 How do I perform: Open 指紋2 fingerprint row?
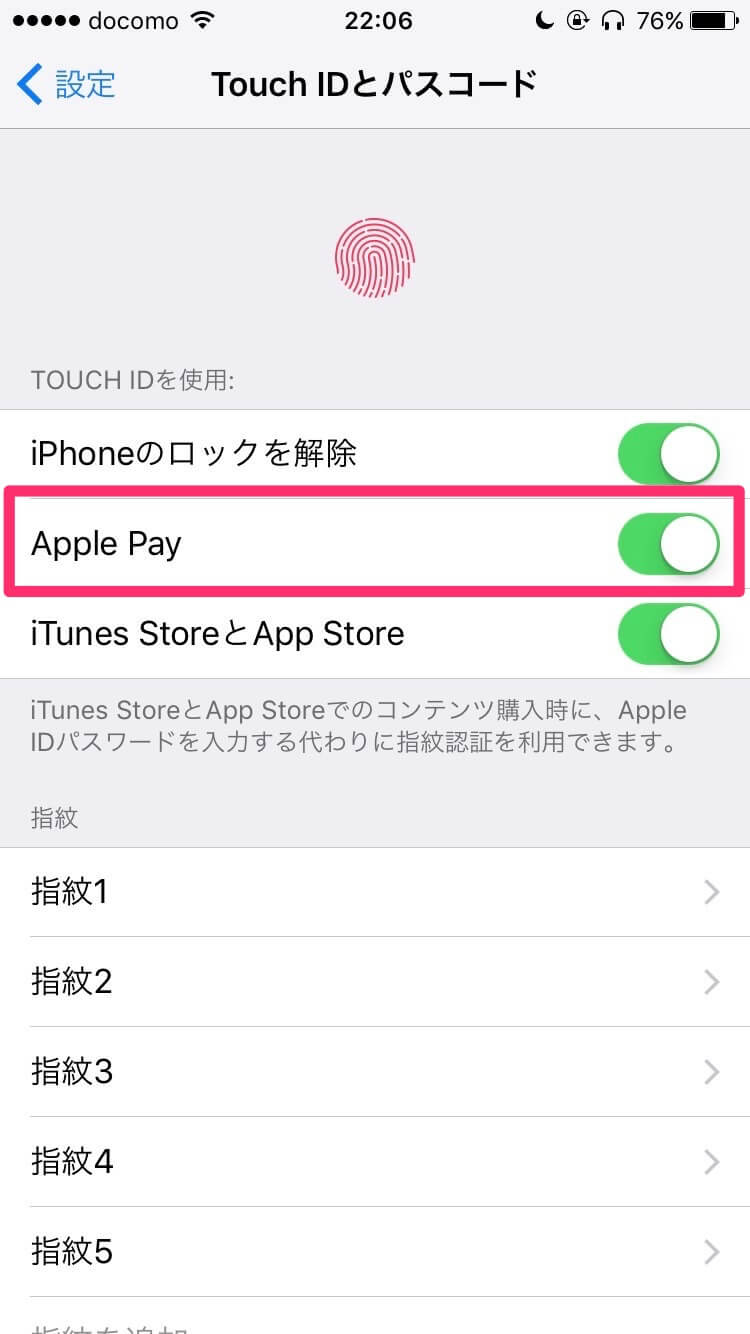tap(375, 982)
